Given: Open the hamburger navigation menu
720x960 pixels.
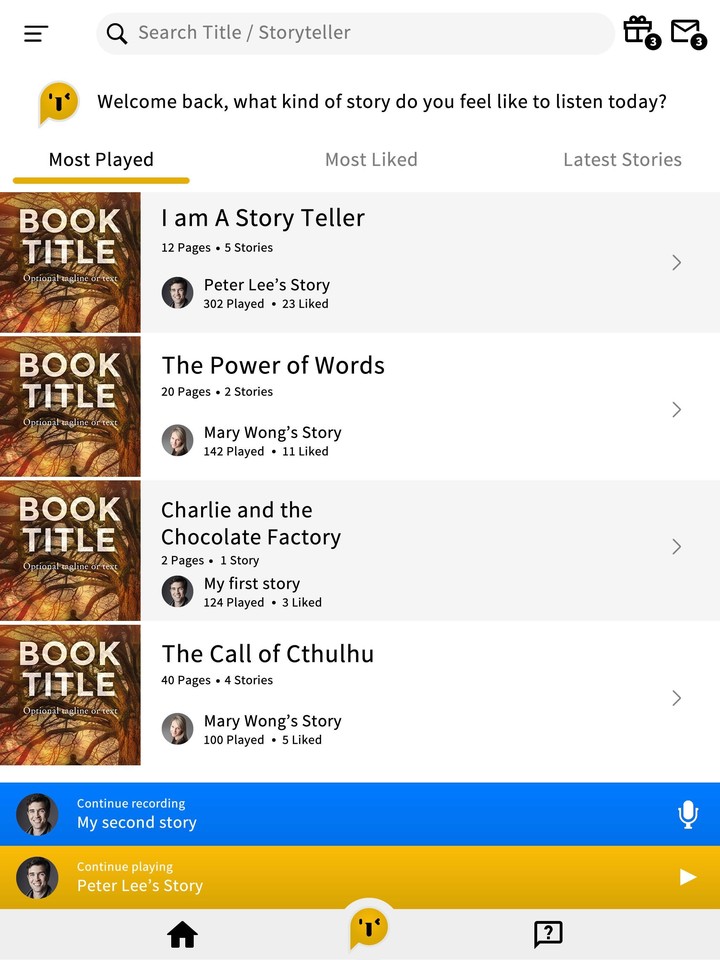Looking at the screenshot, I should click(35, 33).
